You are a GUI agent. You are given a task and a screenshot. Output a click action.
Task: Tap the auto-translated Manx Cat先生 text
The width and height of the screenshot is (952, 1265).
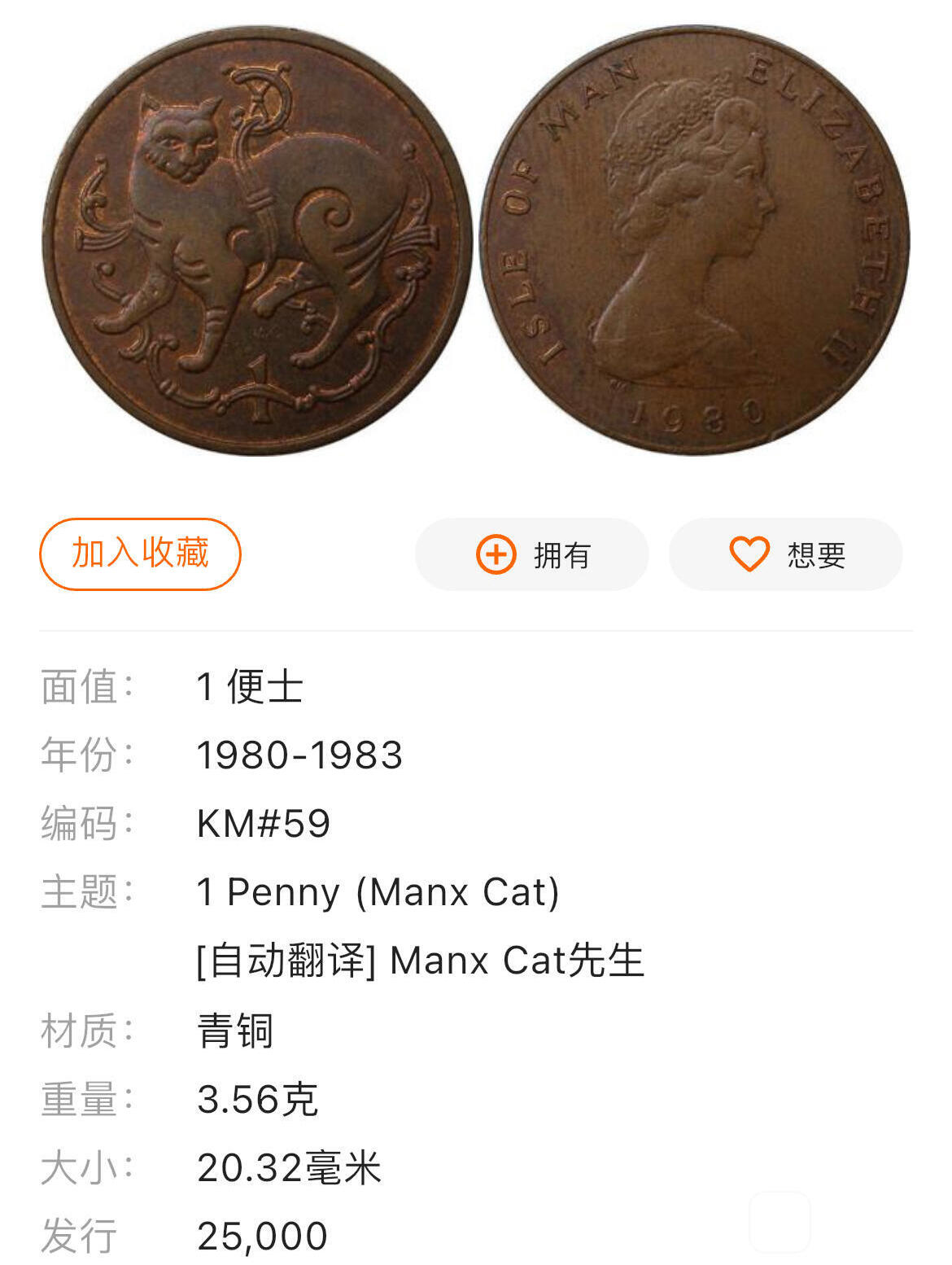click(x=423, y=961)
